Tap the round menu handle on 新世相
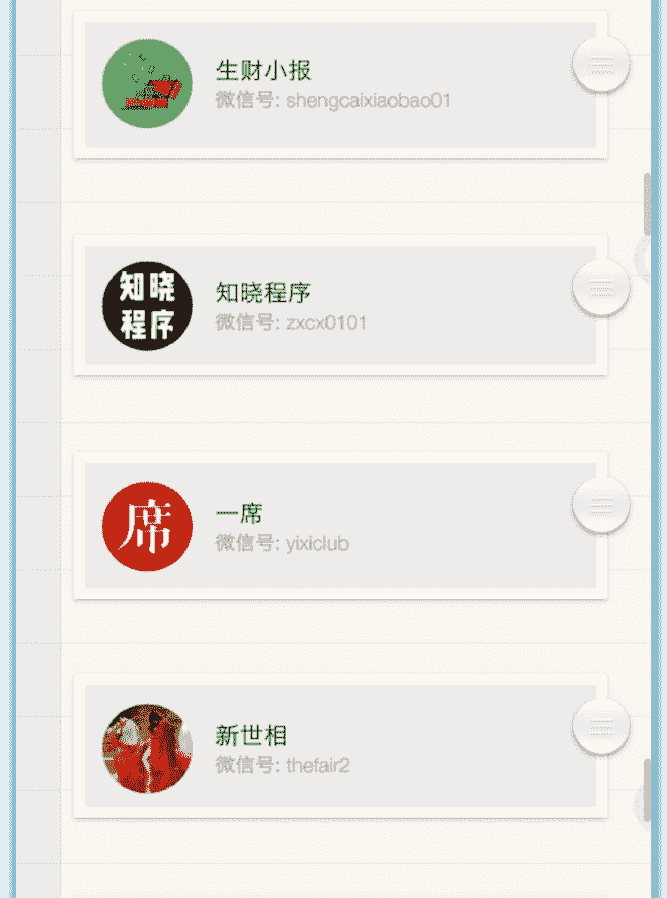The image size is (667, 898). (x=601, y=727)
